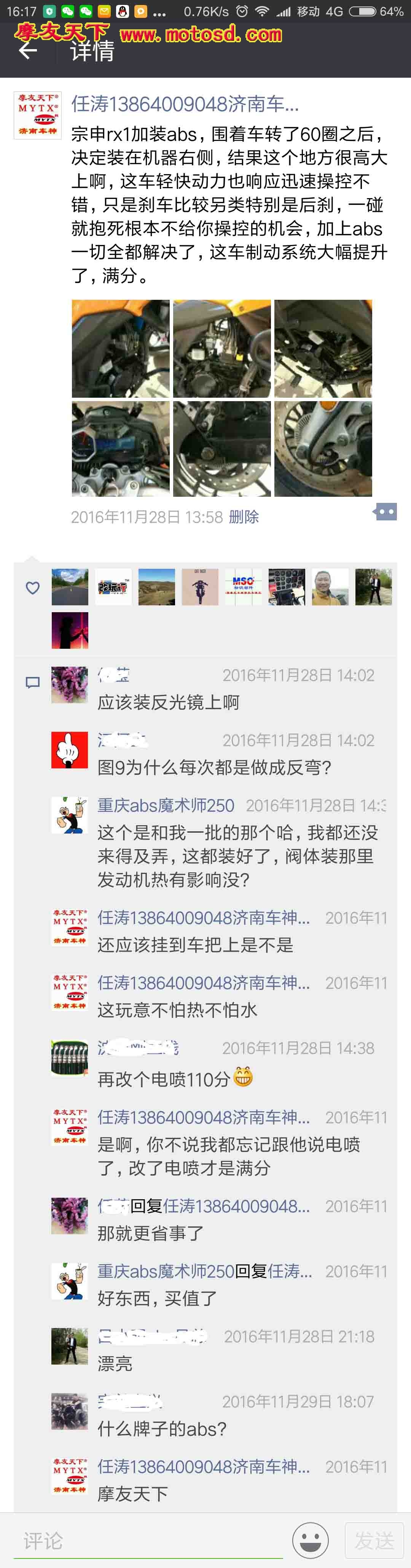Viewport: 411px width, 1568px height.
Task: Open the emoji picker
Action: [310, 1540]
